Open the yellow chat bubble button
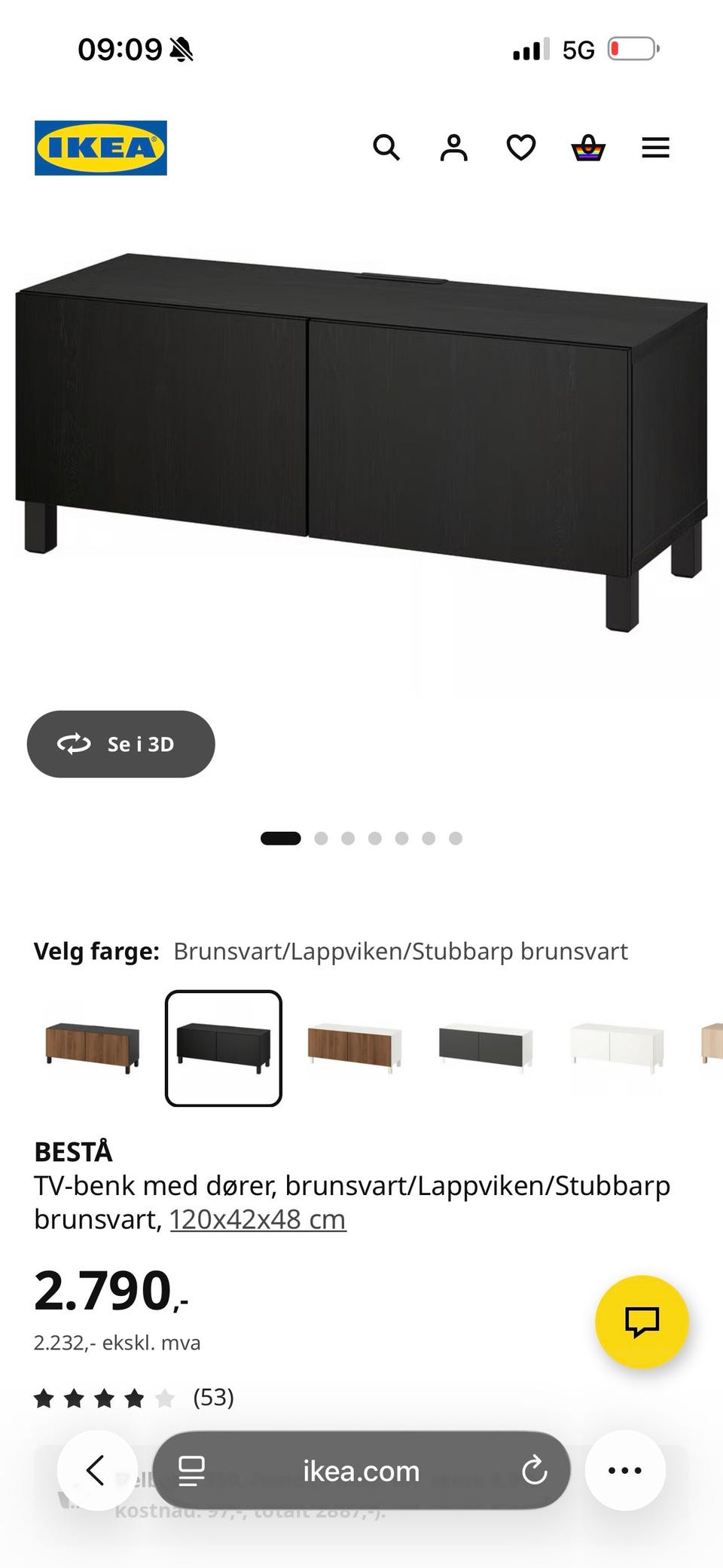The width and height of the screenshot is (723, 1568). tap(642, 1322)
